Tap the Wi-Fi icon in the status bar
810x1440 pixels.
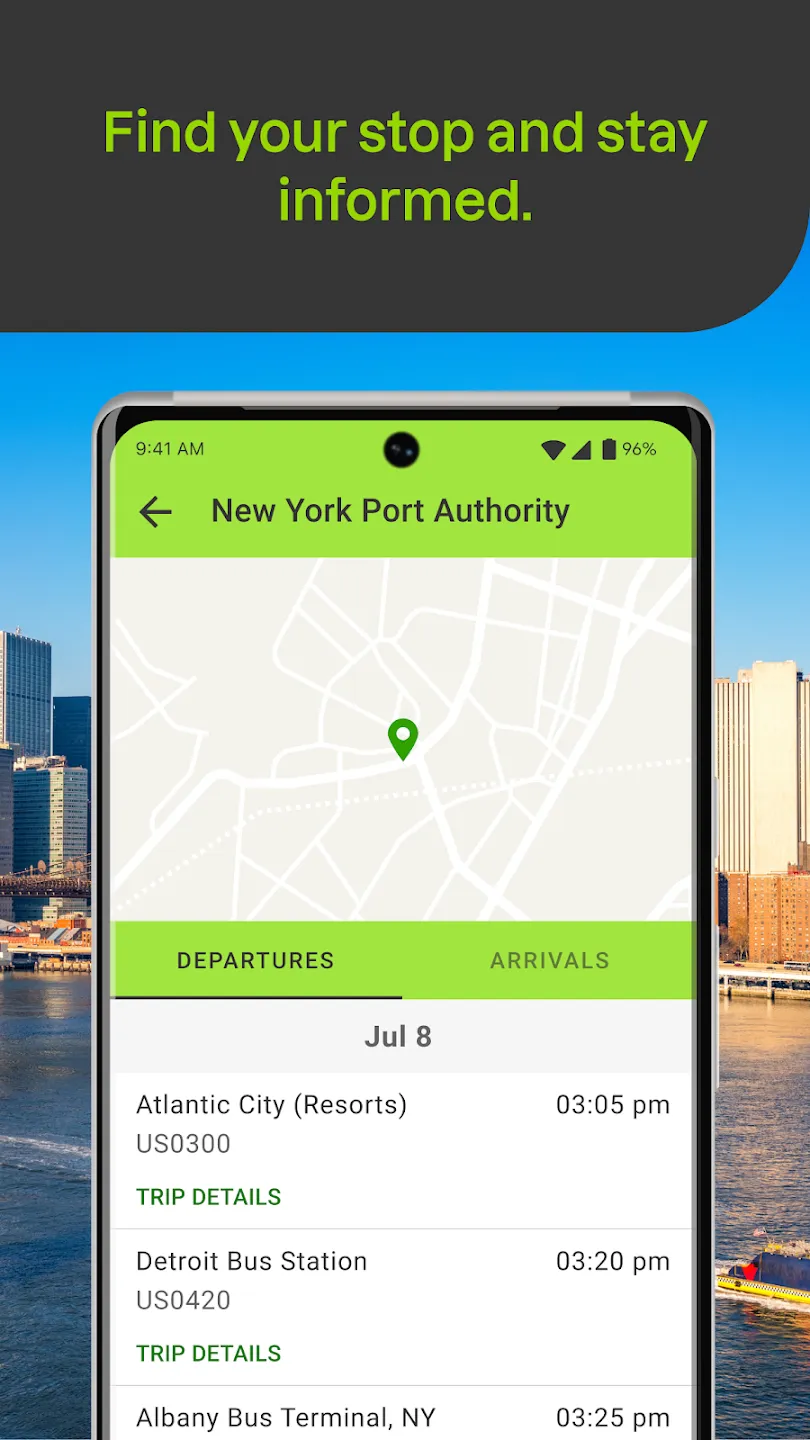point(553,449)
